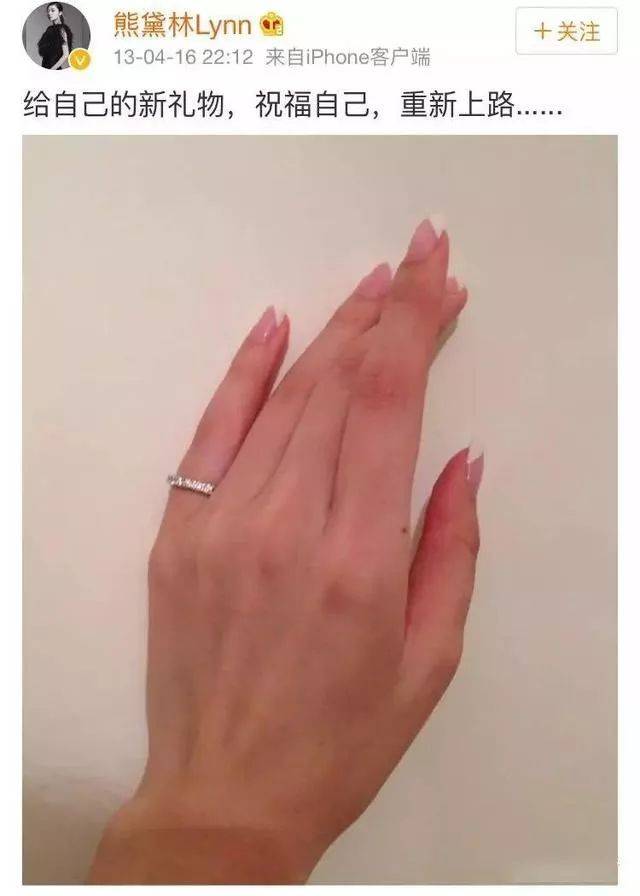Viewport: 640px width, 896px height.
Task: View the hand with ring photo full size
Action: (320, 510)
